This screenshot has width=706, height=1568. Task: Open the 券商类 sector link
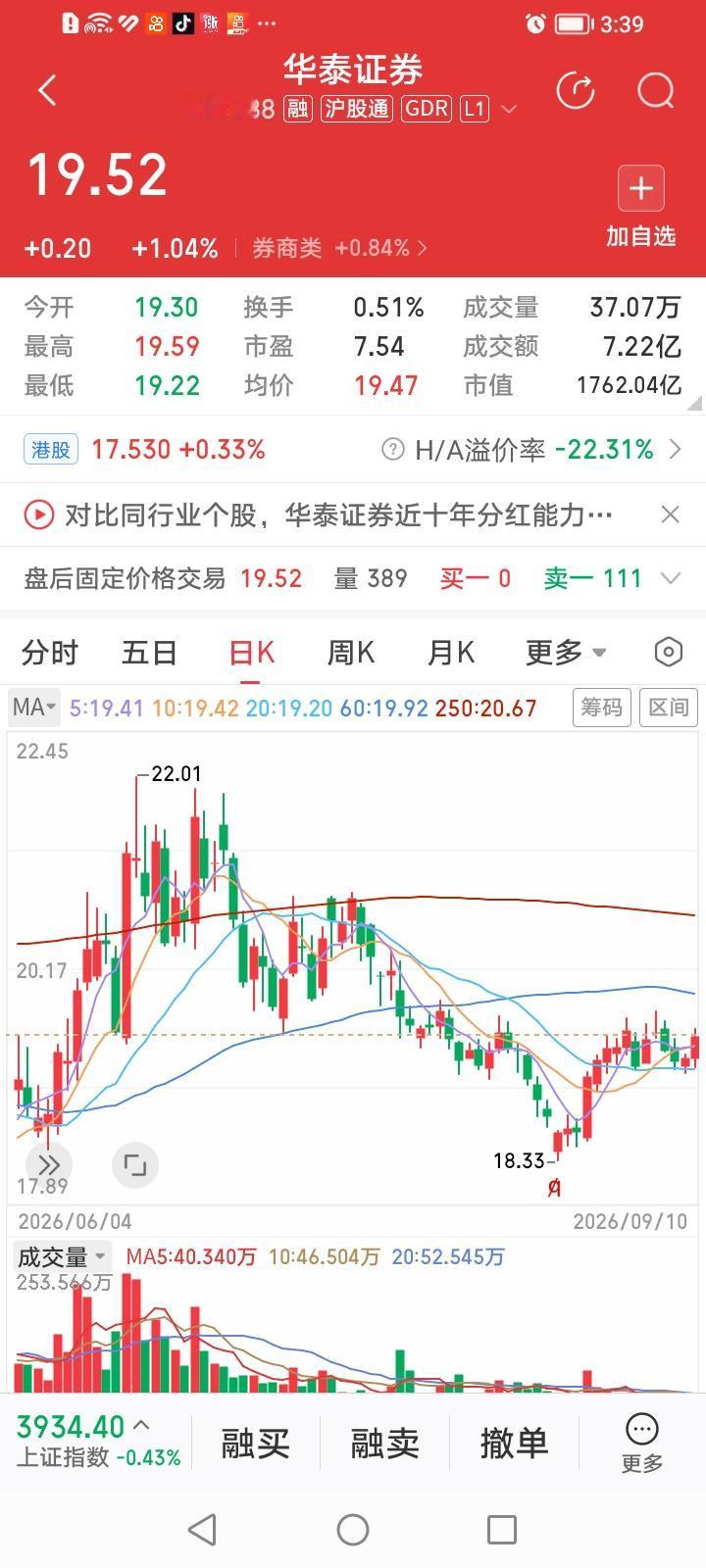339,248
